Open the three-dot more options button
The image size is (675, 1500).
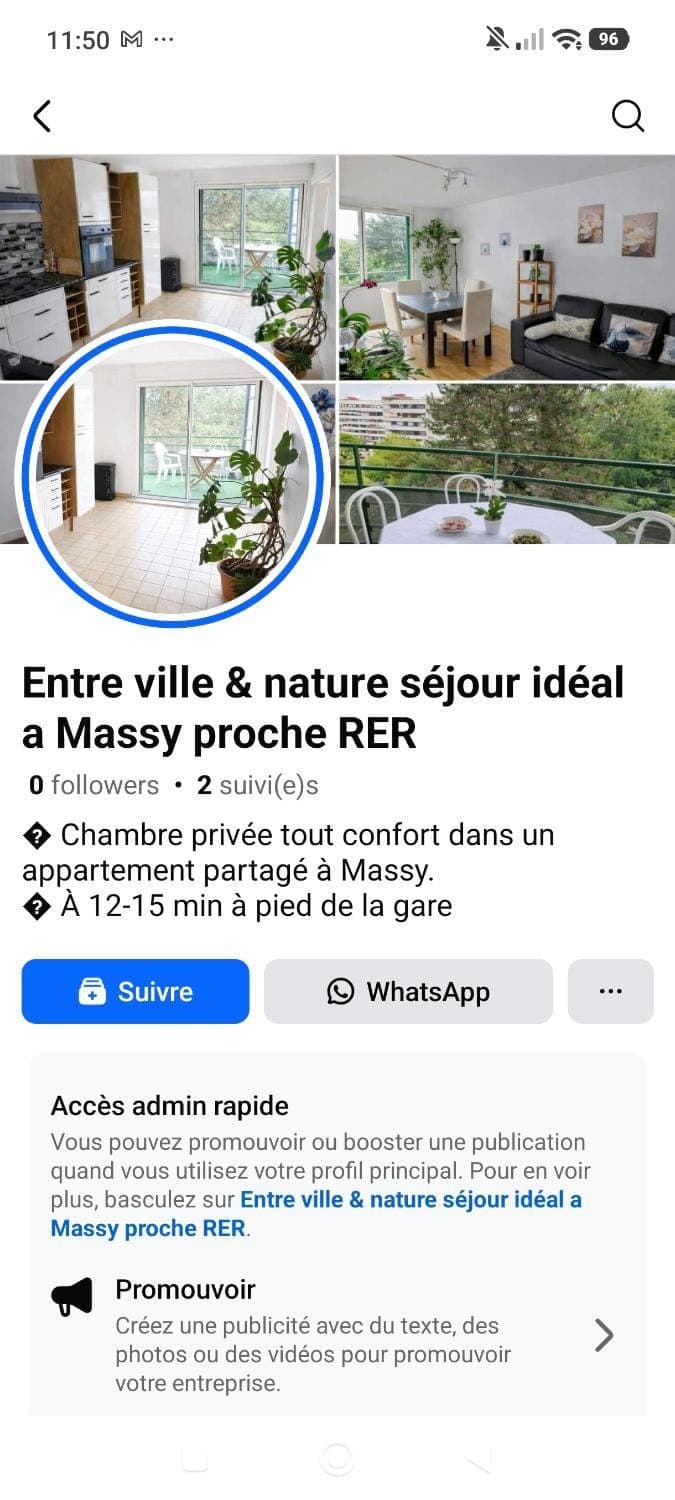[x=610, y=991]
